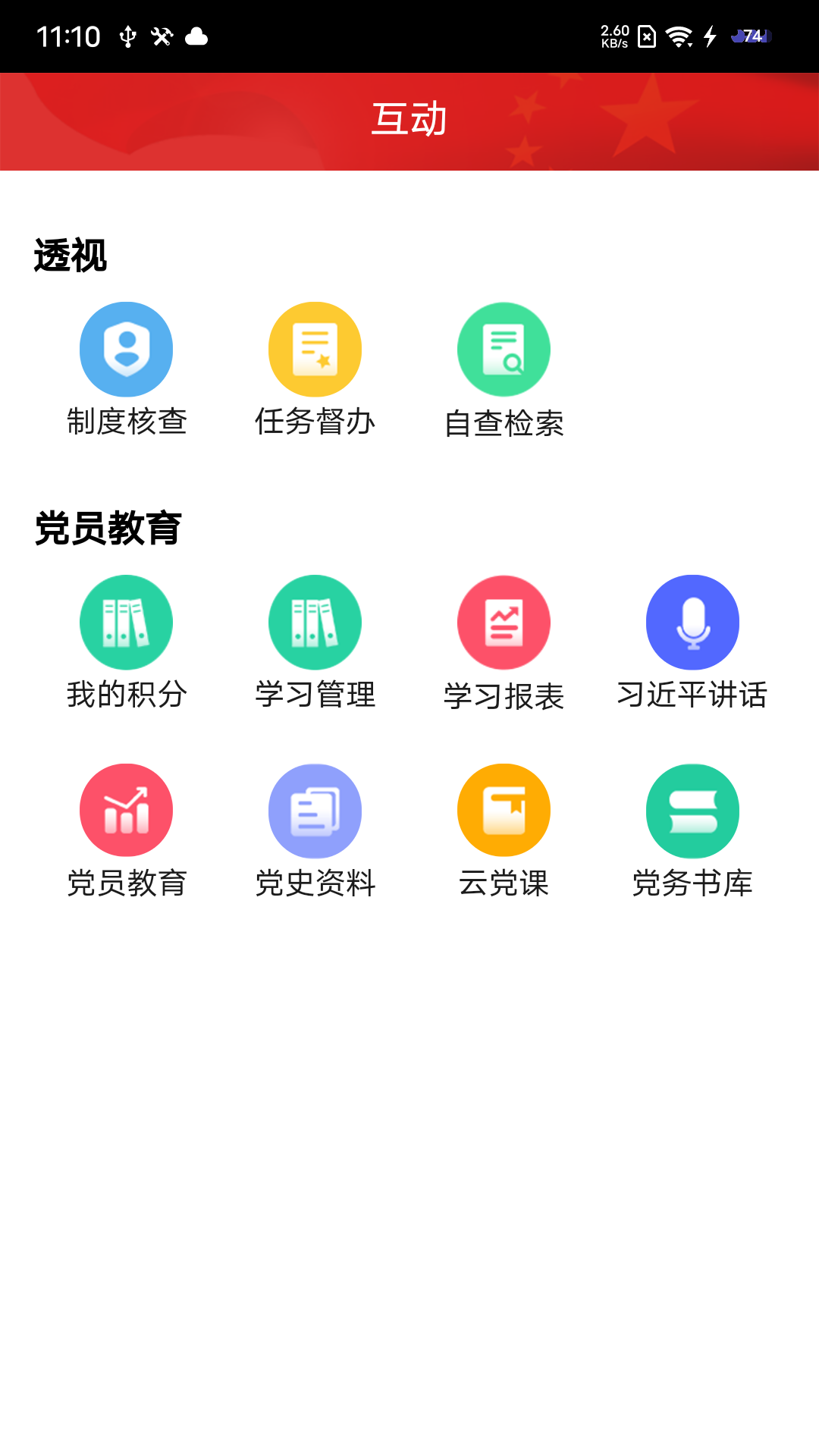Tap the 我的积分 books icon
Viewport: 819px width, 1456px height.
[126, 622]
